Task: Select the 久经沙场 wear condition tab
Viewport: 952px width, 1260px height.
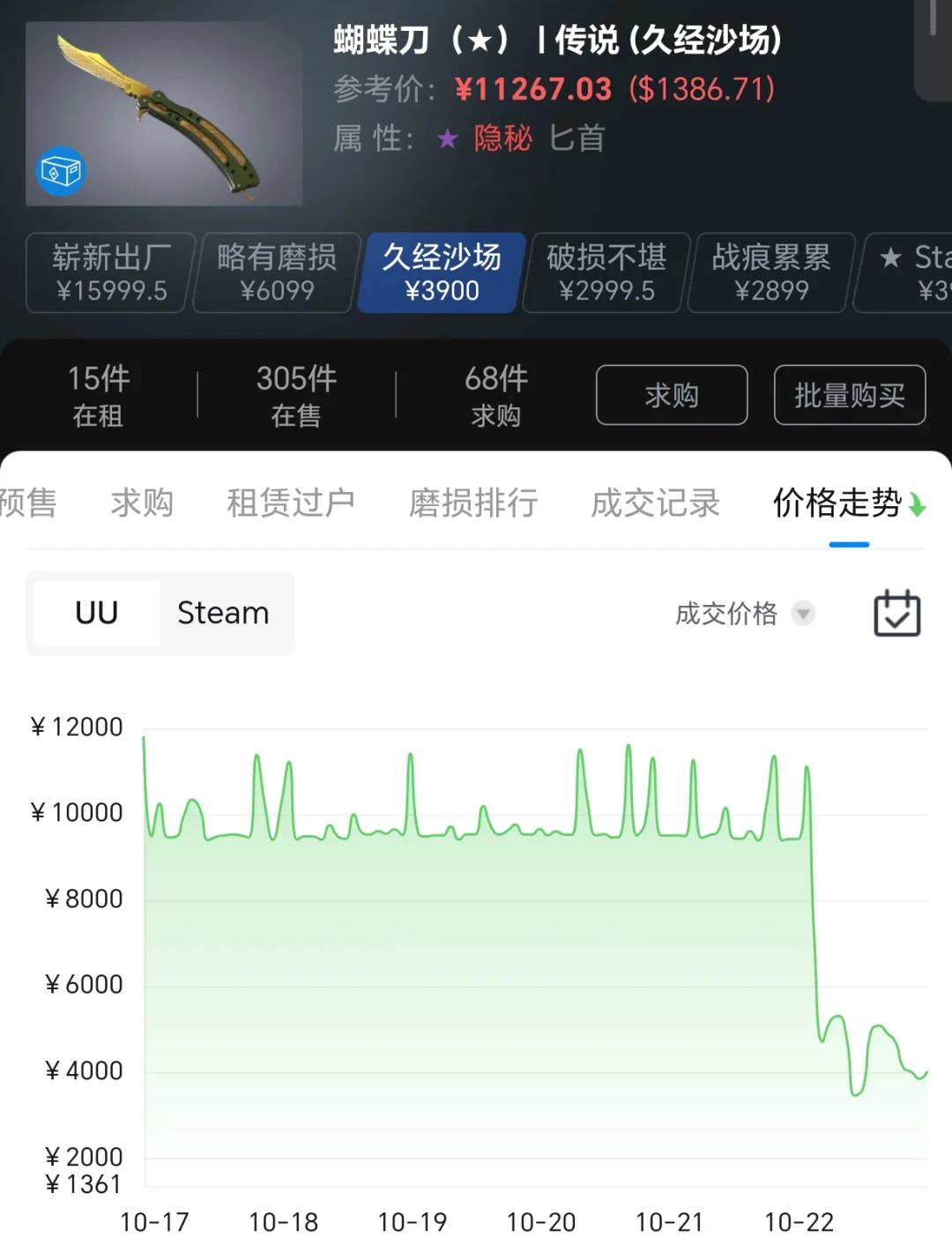Action: point(437,273)
